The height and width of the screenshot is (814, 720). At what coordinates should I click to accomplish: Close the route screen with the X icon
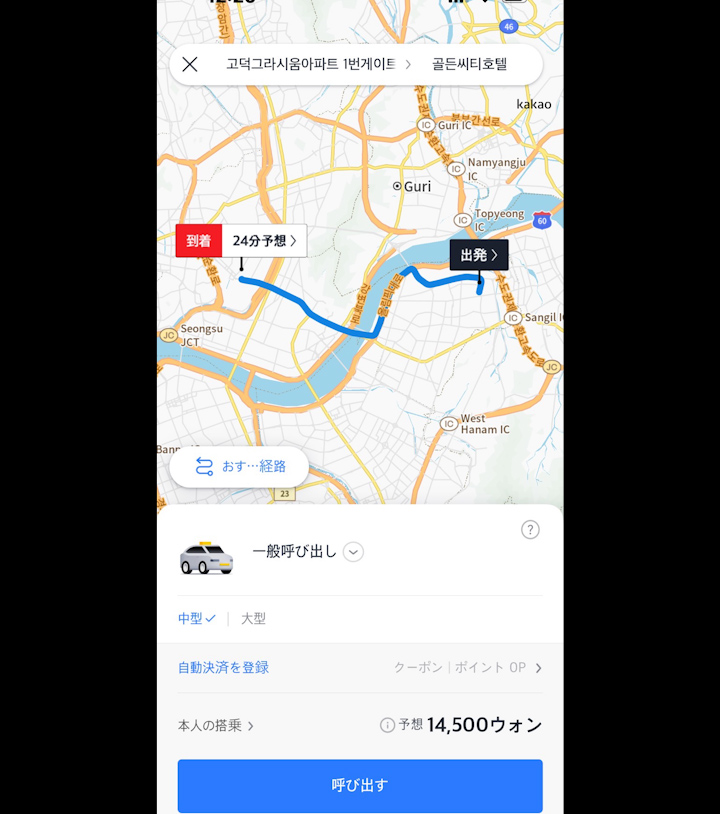coord(190,65)
